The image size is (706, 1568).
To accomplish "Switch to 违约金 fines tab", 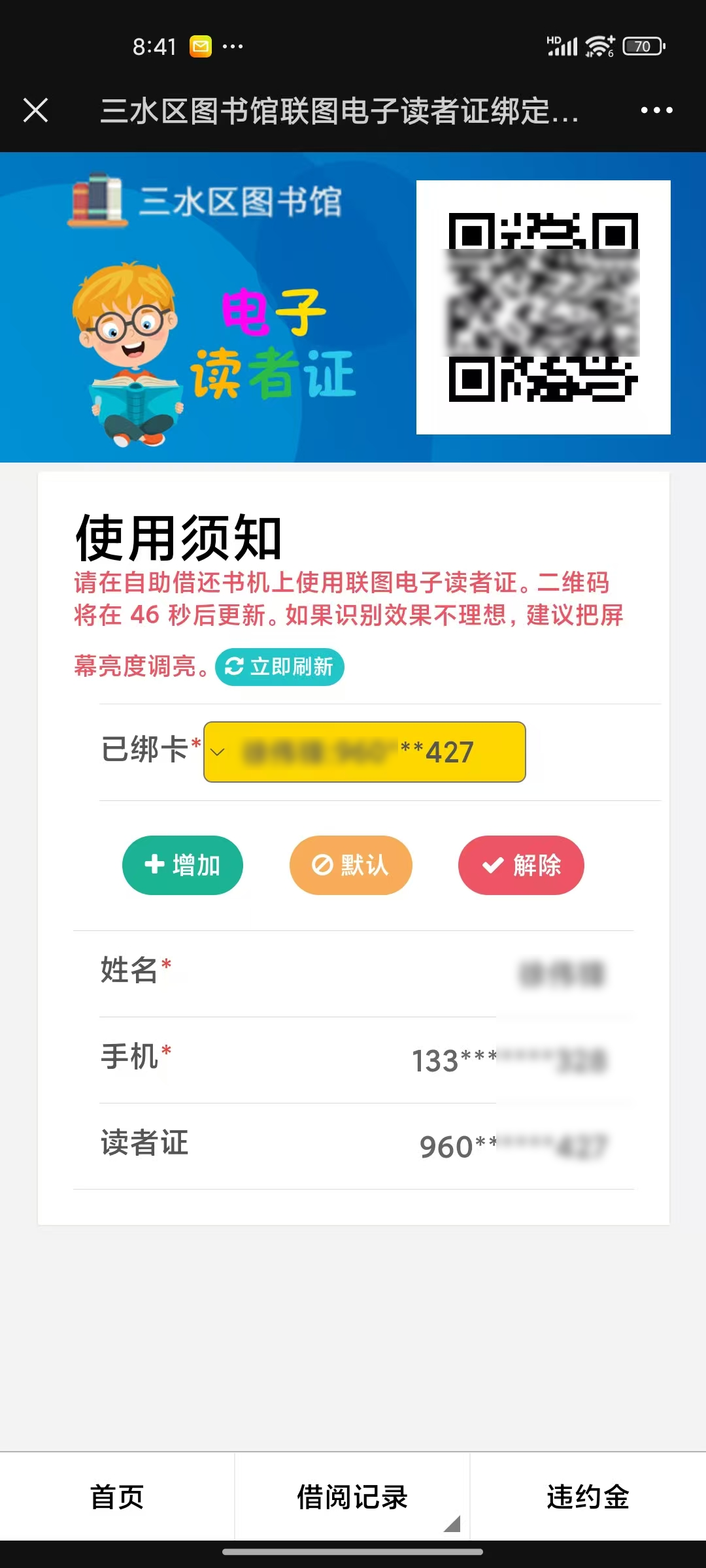I will tap(588, 1497).
